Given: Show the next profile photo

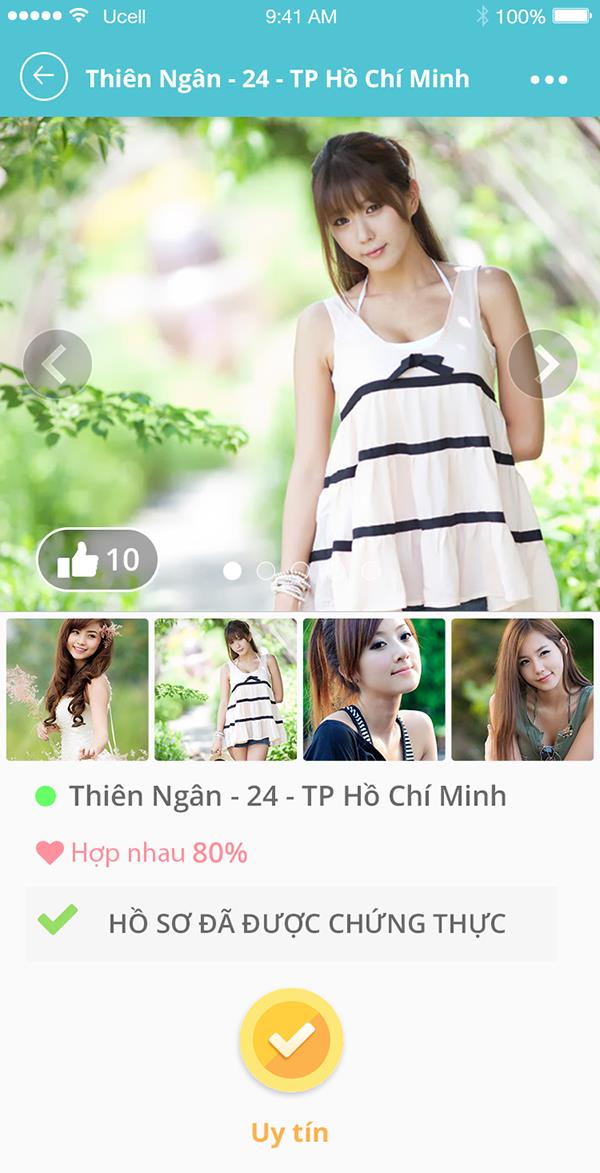Looking at the screenshot, I should tap(542, 364).
